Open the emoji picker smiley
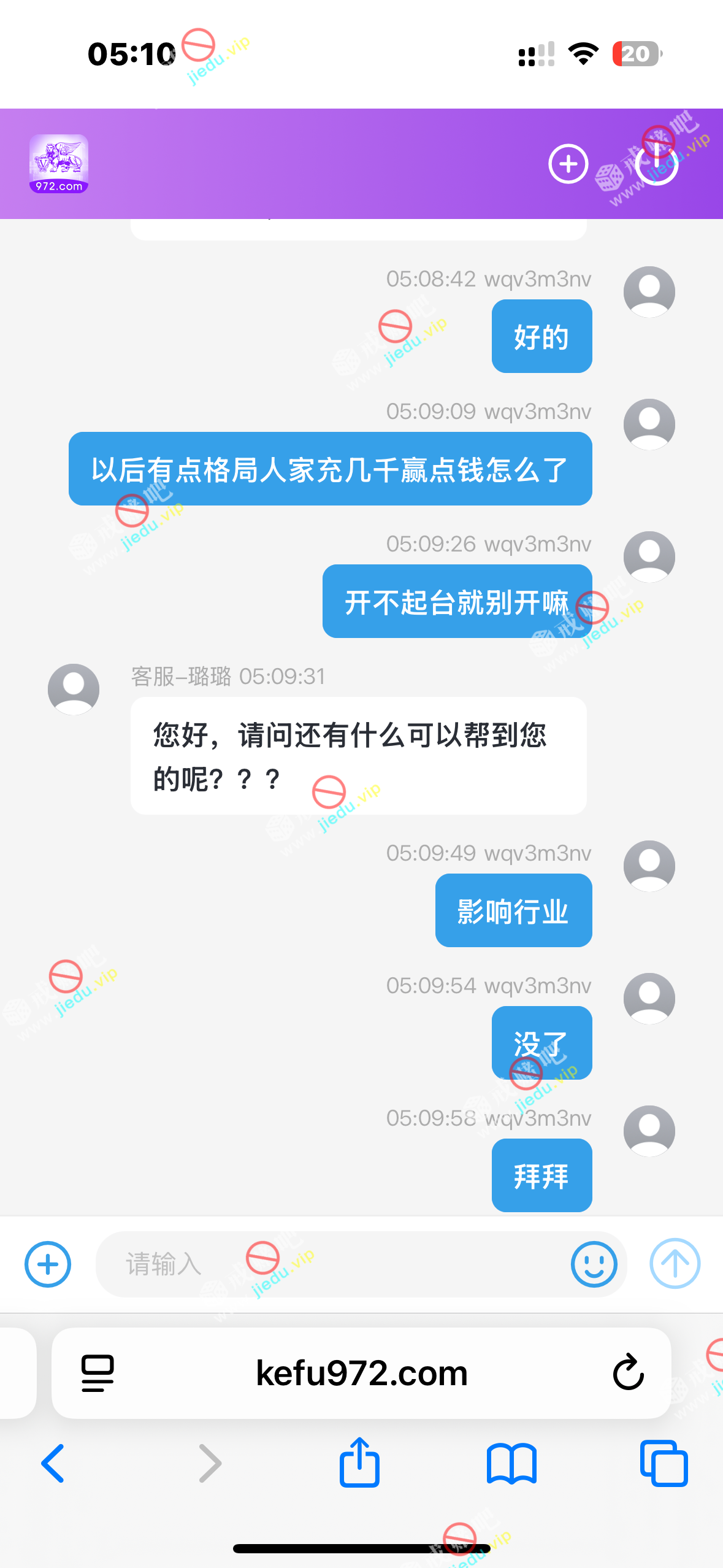The width and height of the screenshot is (723, 1568). 594,1264
